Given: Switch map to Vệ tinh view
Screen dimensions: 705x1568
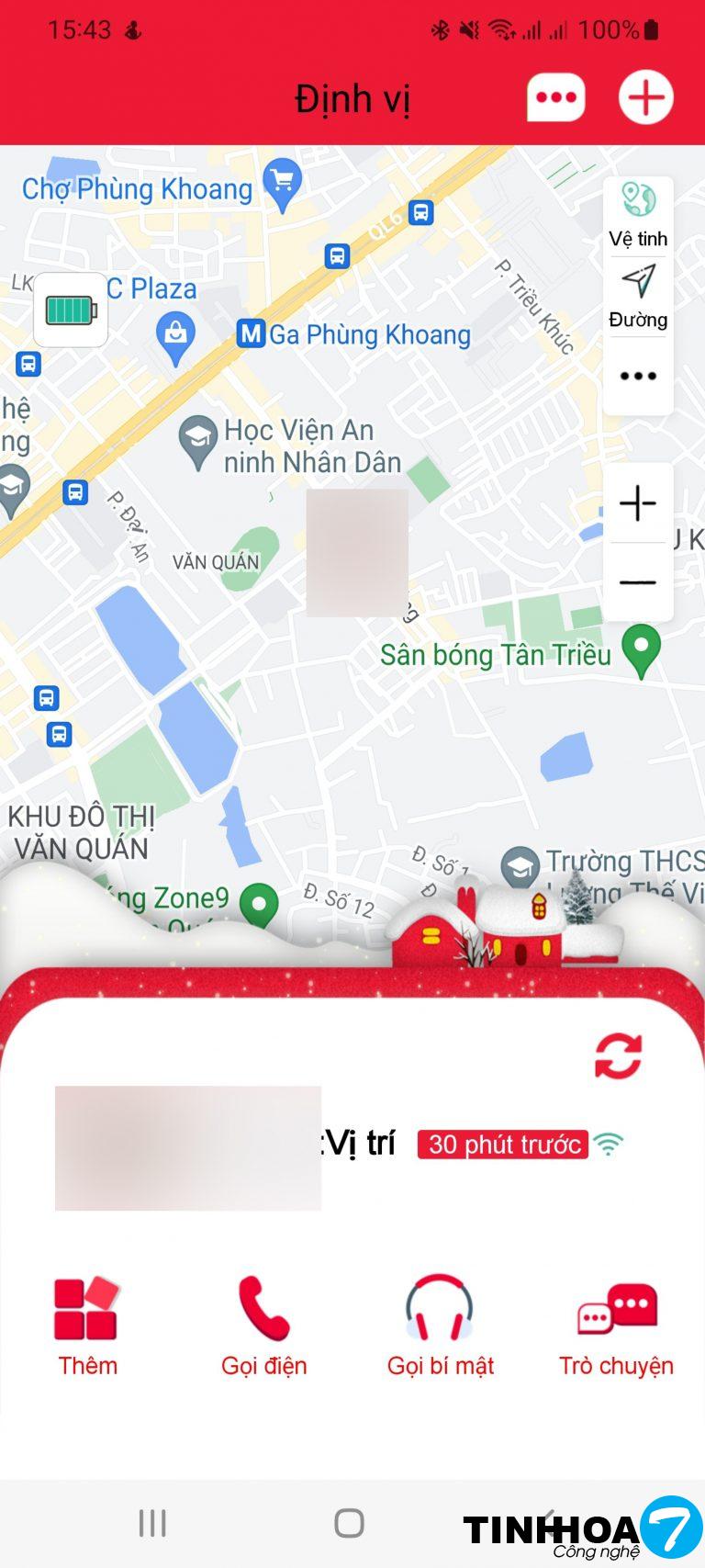Looking at the screenshot, I should [638, 215].
